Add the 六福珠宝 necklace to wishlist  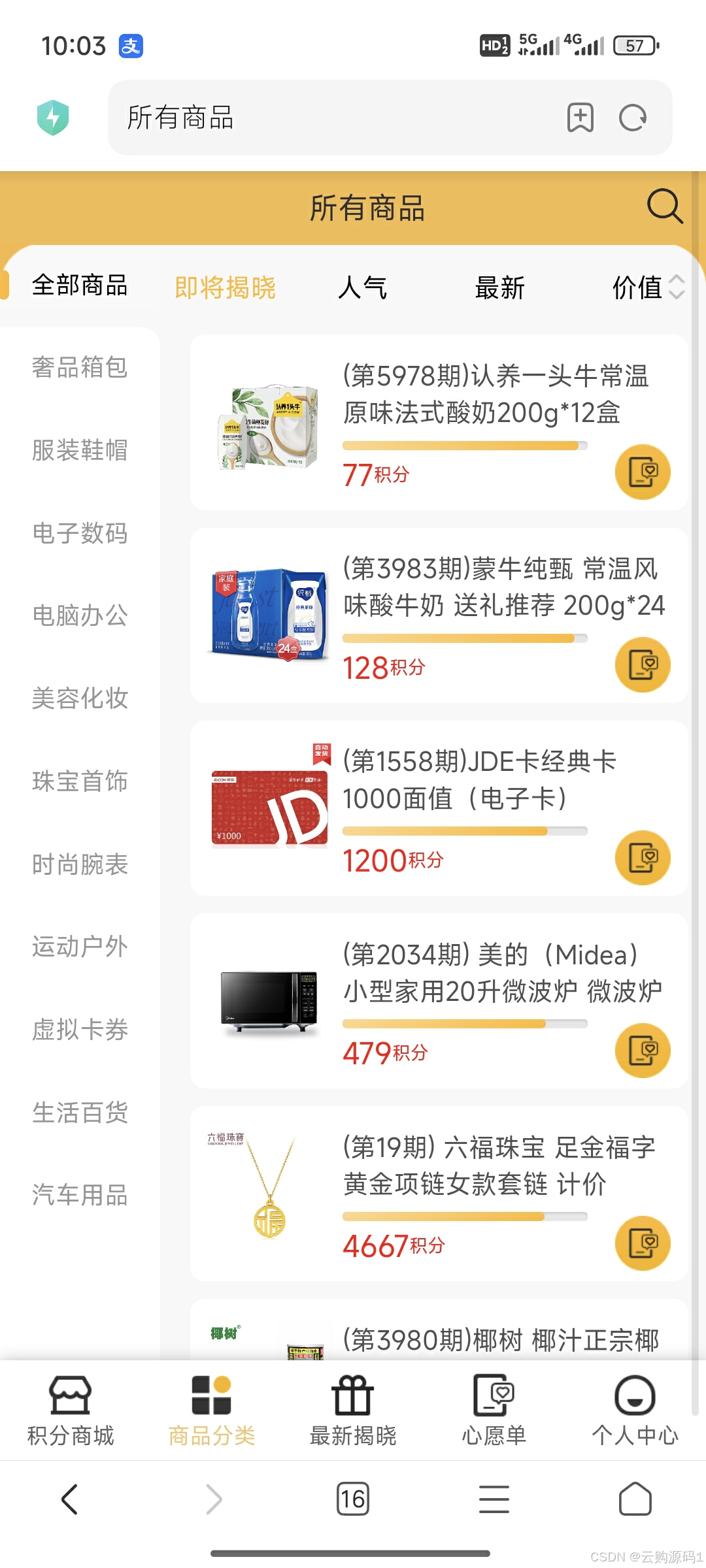pyautogui.click(x=643, y=1243)
